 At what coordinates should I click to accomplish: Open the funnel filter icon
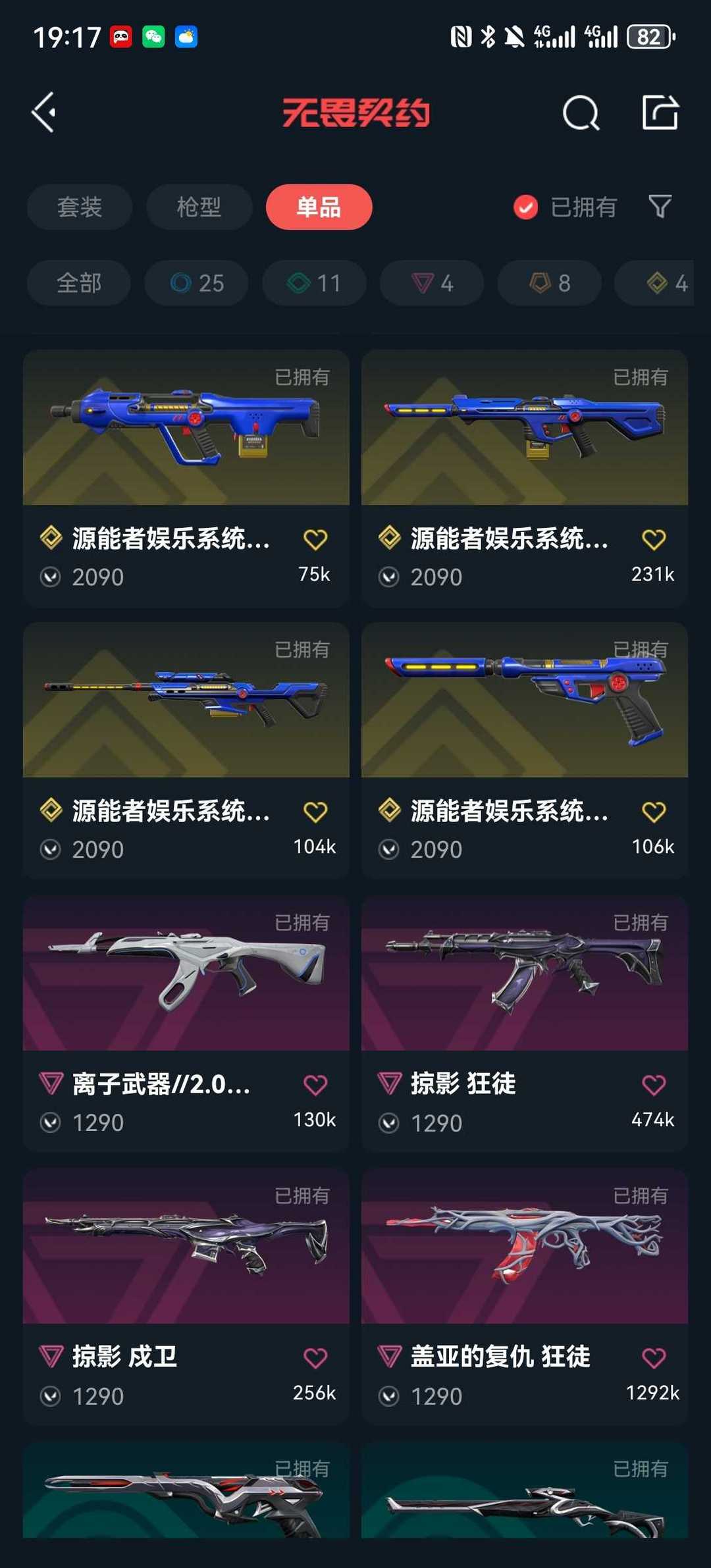(660, 207)
